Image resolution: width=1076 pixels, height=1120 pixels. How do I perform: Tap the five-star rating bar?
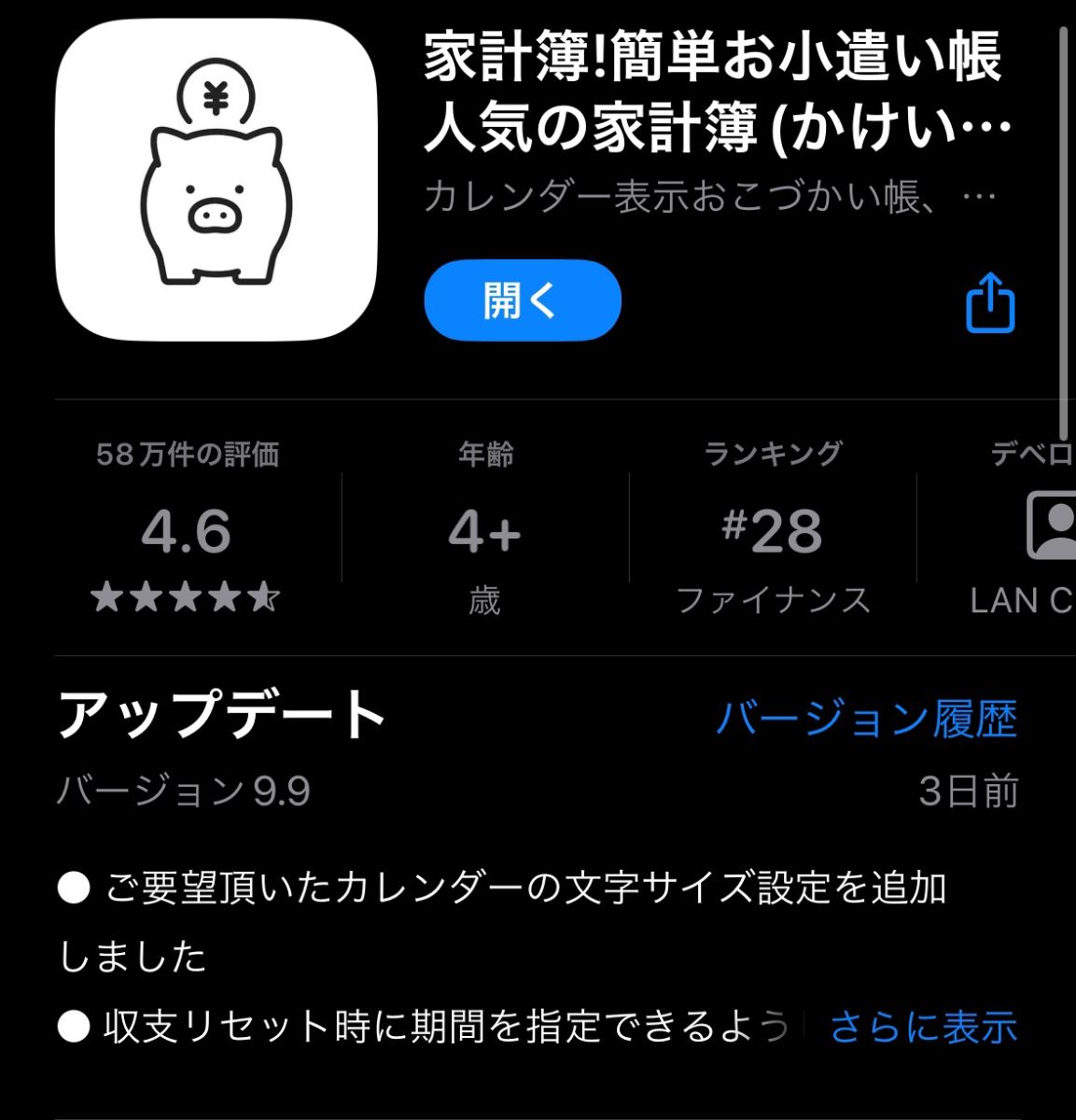point(183,595)
